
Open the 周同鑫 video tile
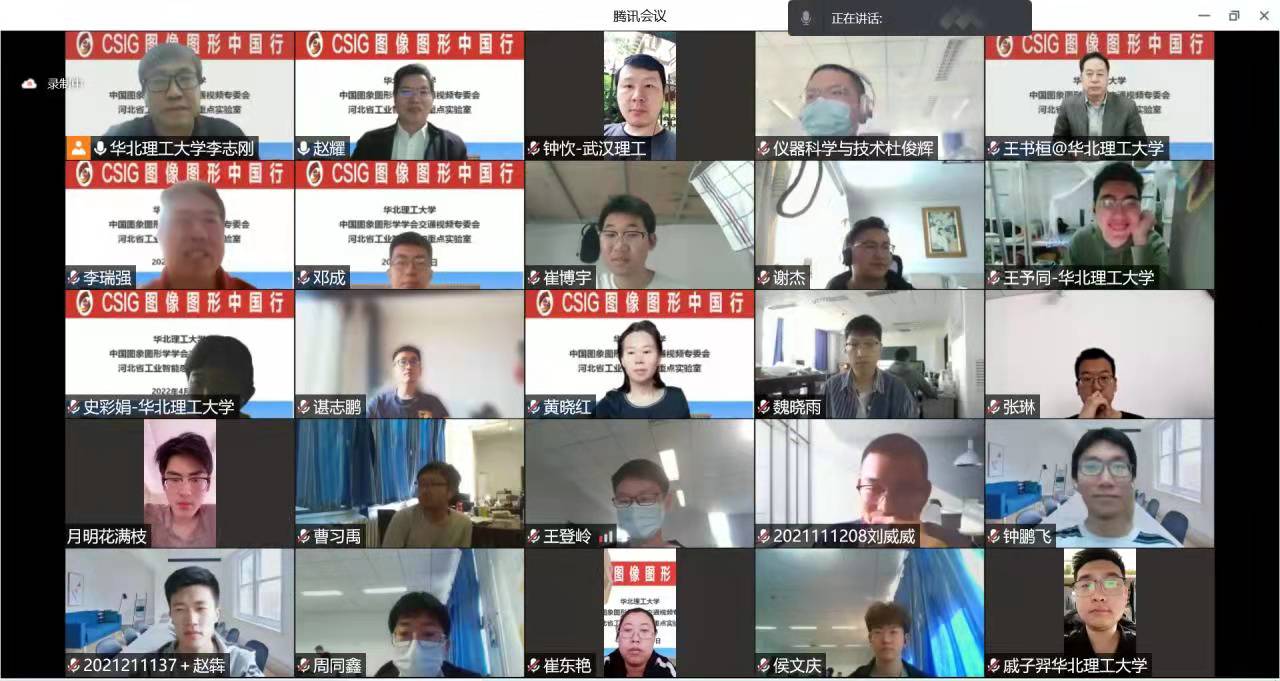click(409, 612)
